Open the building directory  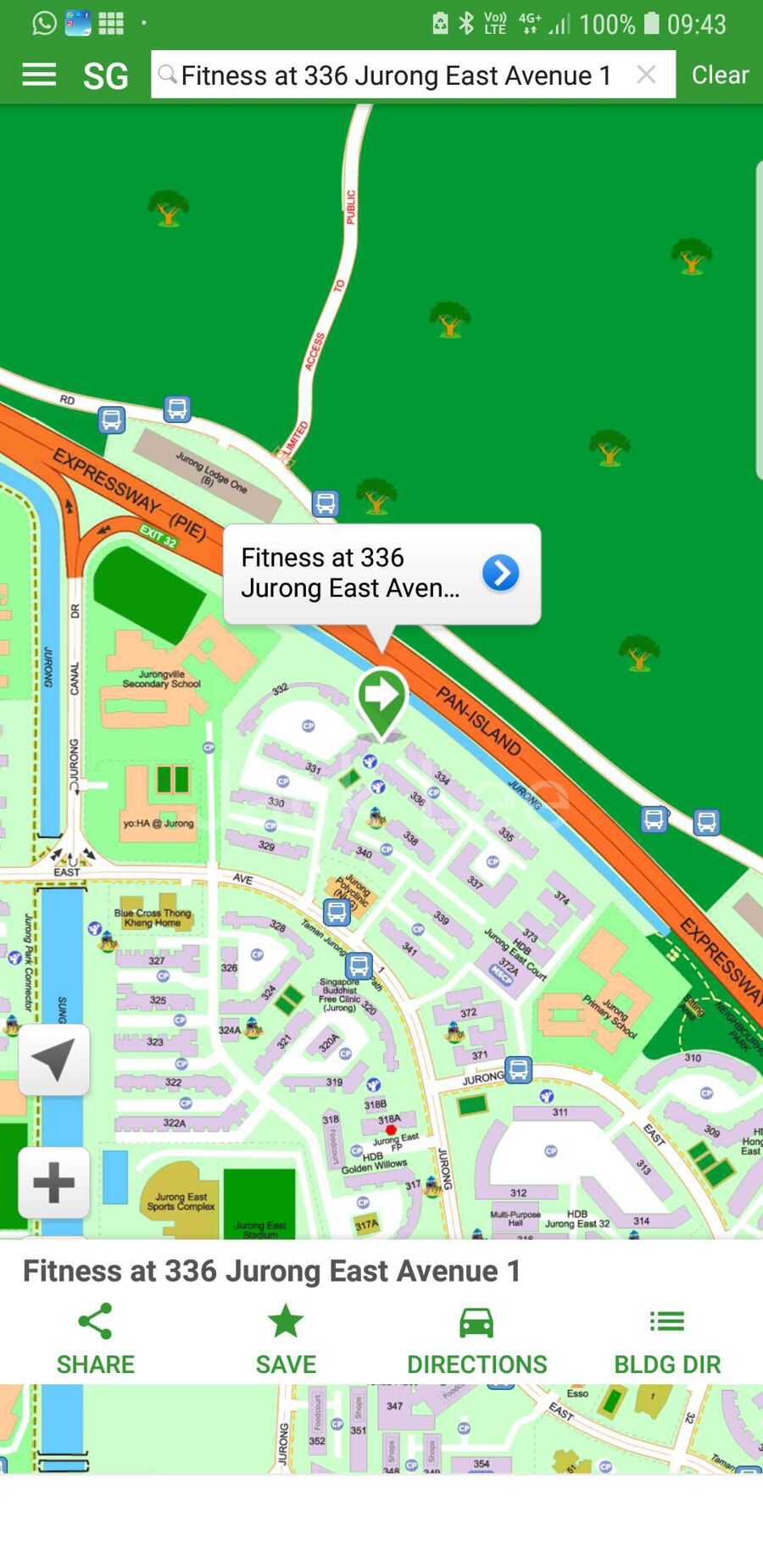(x=667, y=1339)
